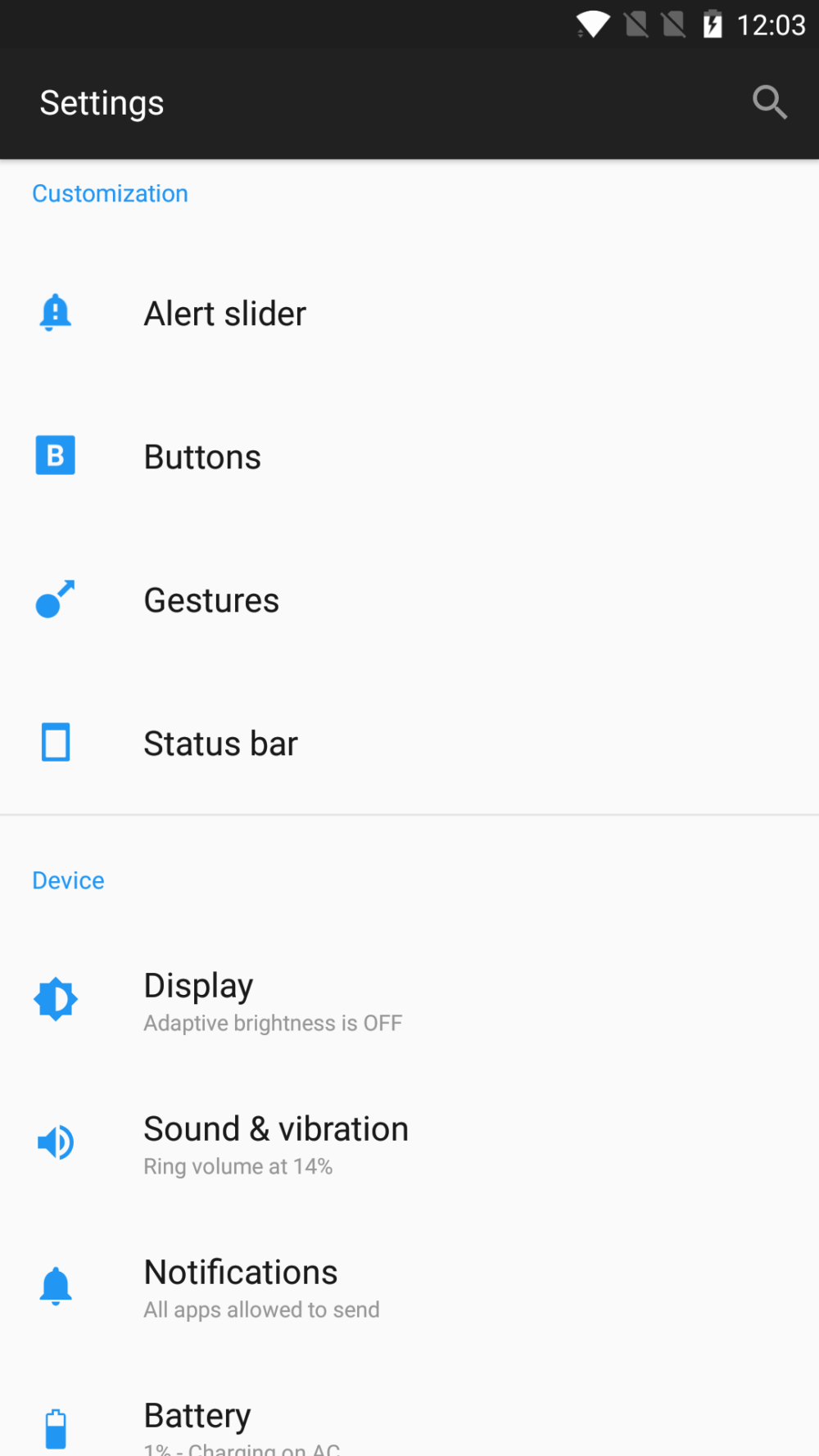
Task: Tap the Ring volume at 14% label
Action: [238, 1166]
